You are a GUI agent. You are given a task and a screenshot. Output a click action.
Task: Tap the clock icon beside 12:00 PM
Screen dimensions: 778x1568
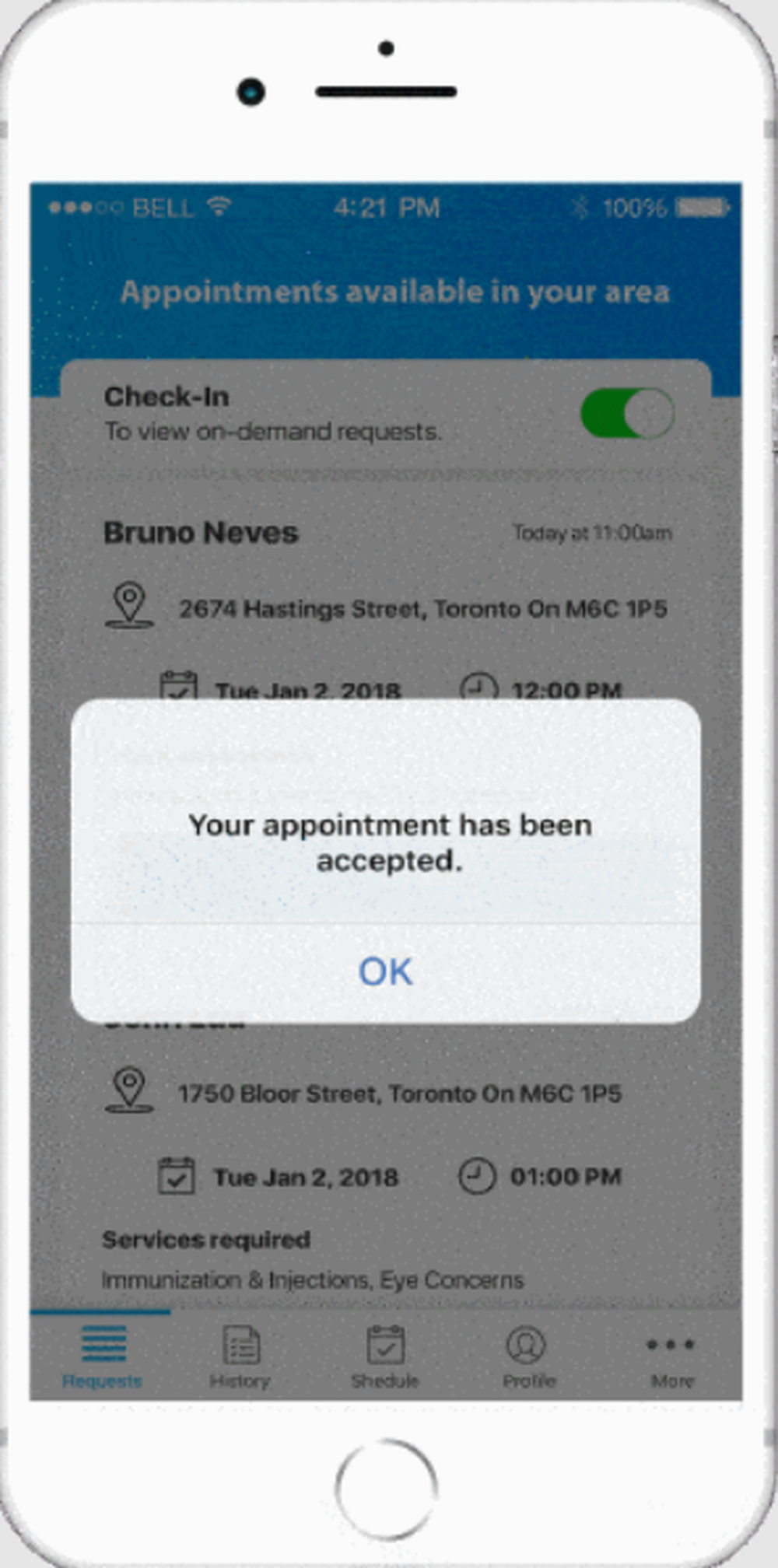[478, 688]
